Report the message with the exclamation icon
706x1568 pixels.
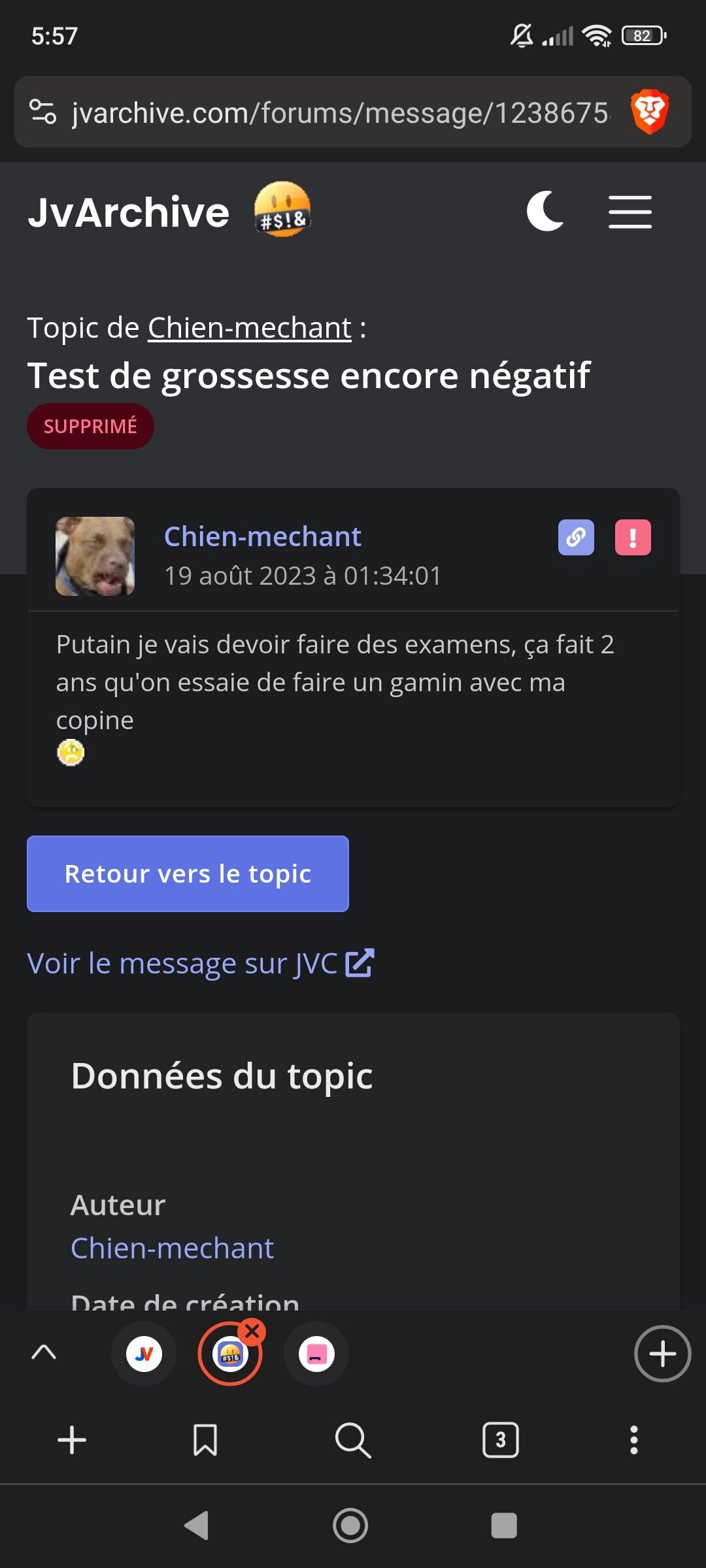633,537
